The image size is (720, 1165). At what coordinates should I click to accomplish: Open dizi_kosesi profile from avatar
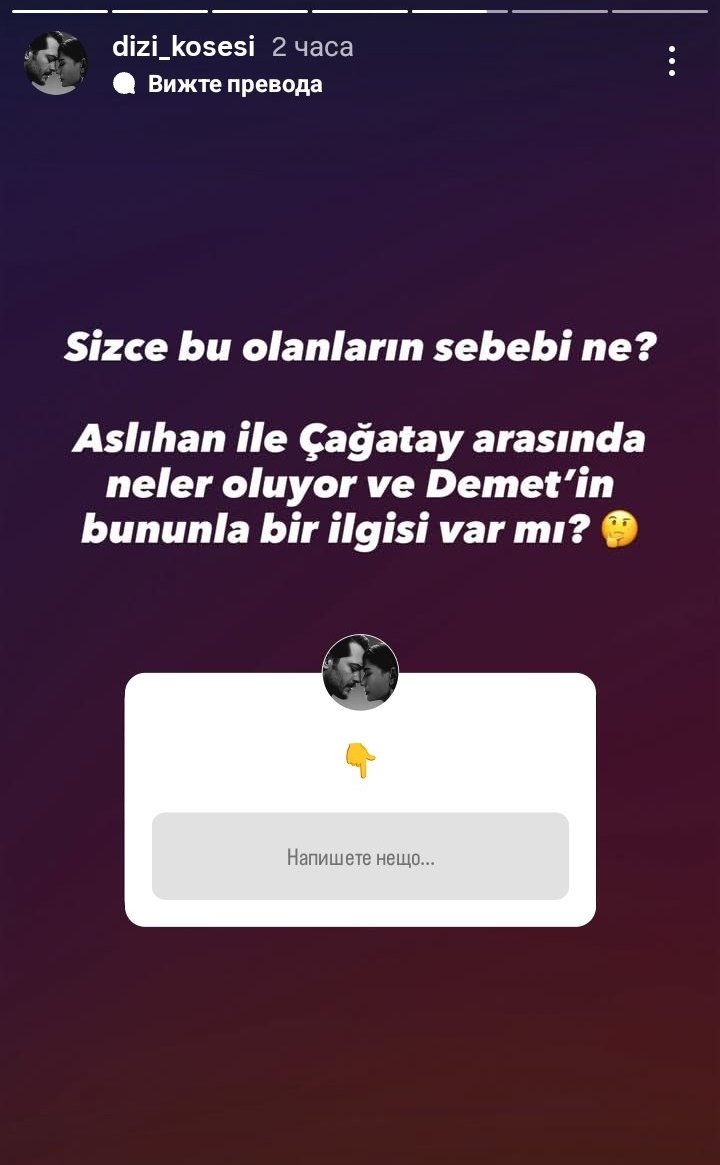(x=55, y=63)
